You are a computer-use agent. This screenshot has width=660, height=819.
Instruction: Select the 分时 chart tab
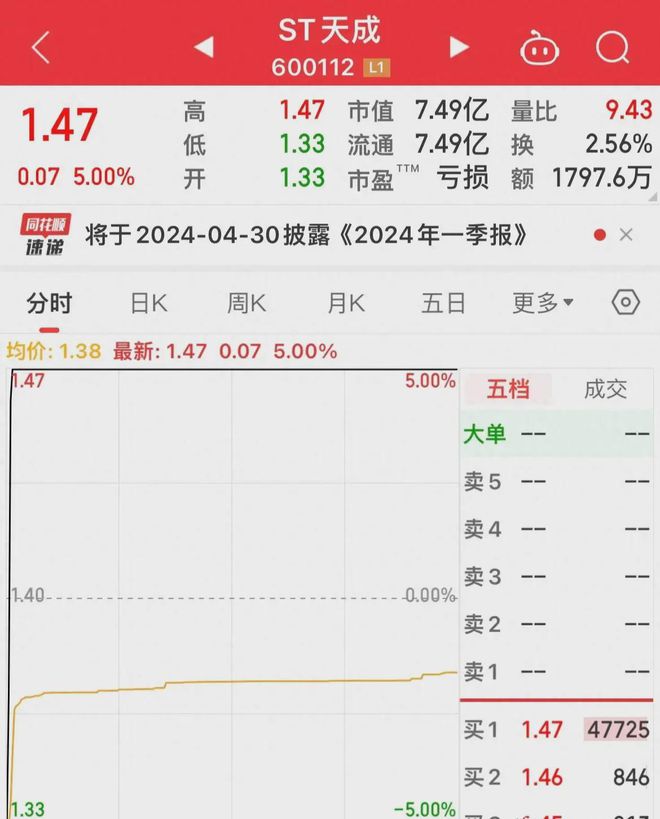(x=49, y=303)
